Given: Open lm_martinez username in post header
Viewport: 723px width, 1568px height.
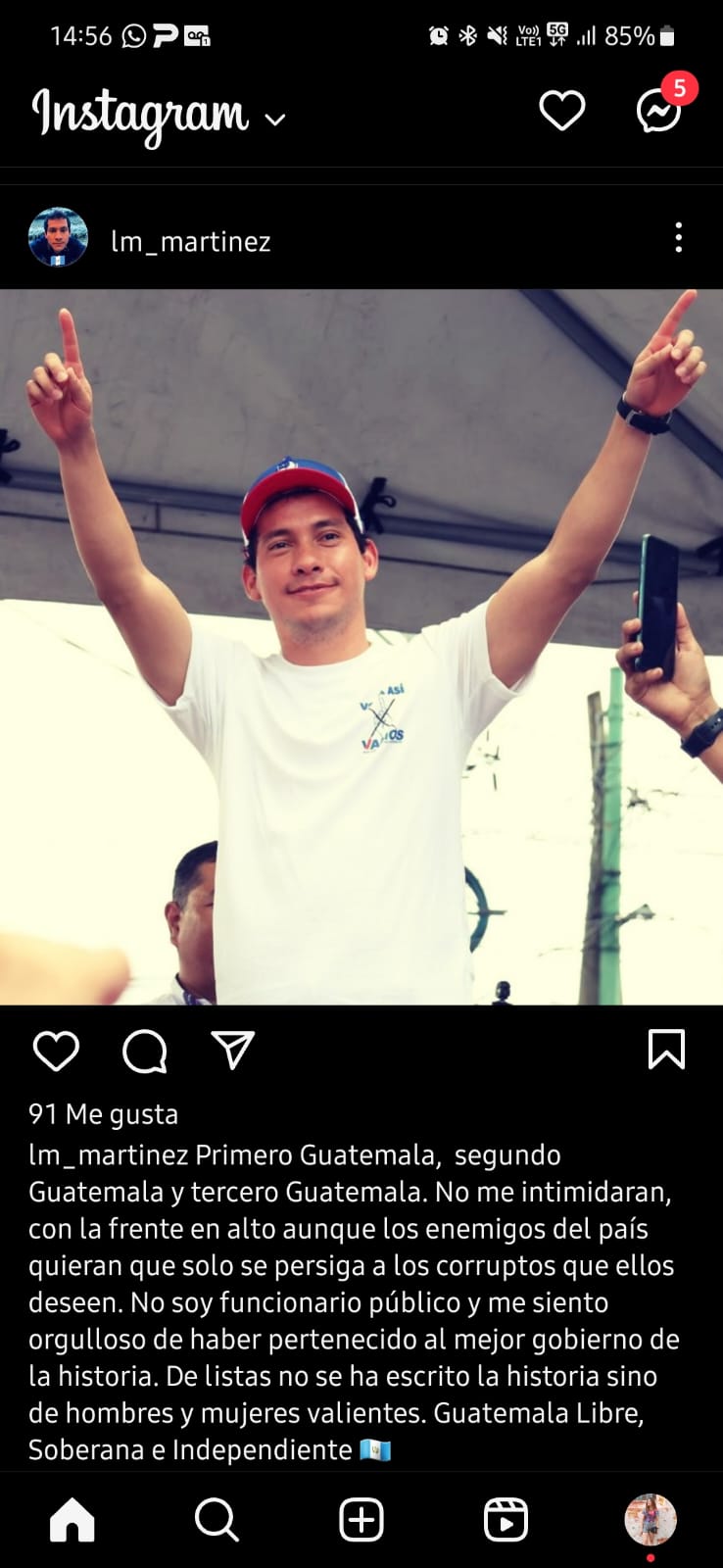Looking at the screenshot, I should (190, 241).
